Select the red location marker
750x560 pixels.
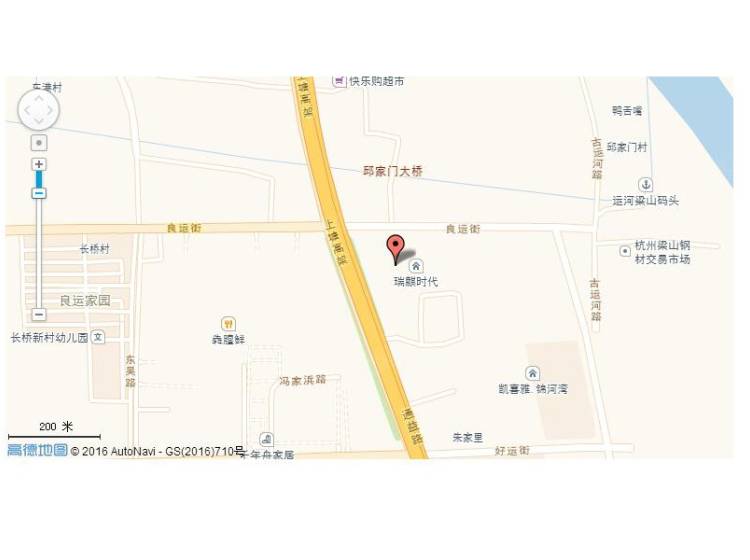pos(396,246)
